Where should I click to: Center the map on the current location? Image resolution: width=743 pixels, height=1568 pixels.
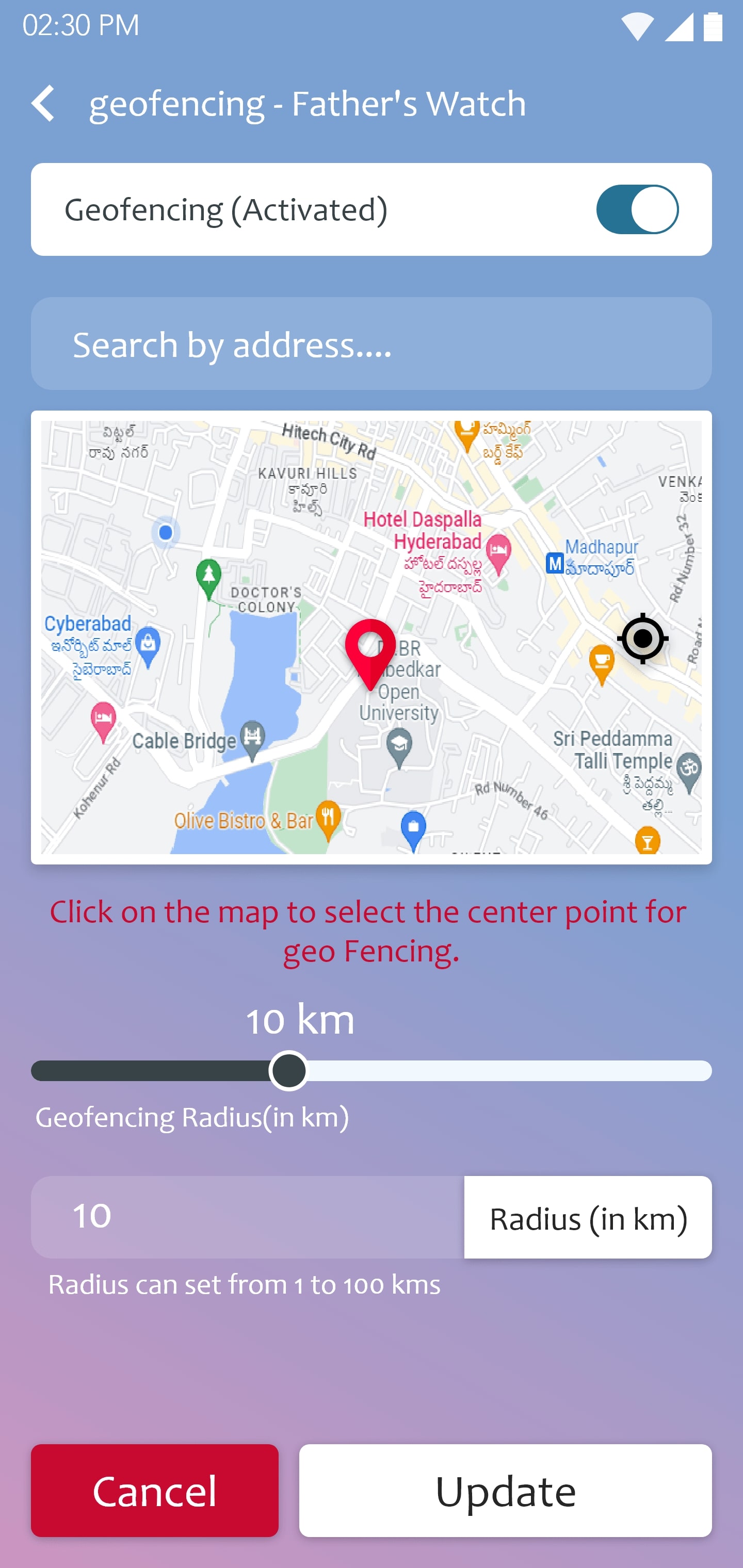[642, 639]
